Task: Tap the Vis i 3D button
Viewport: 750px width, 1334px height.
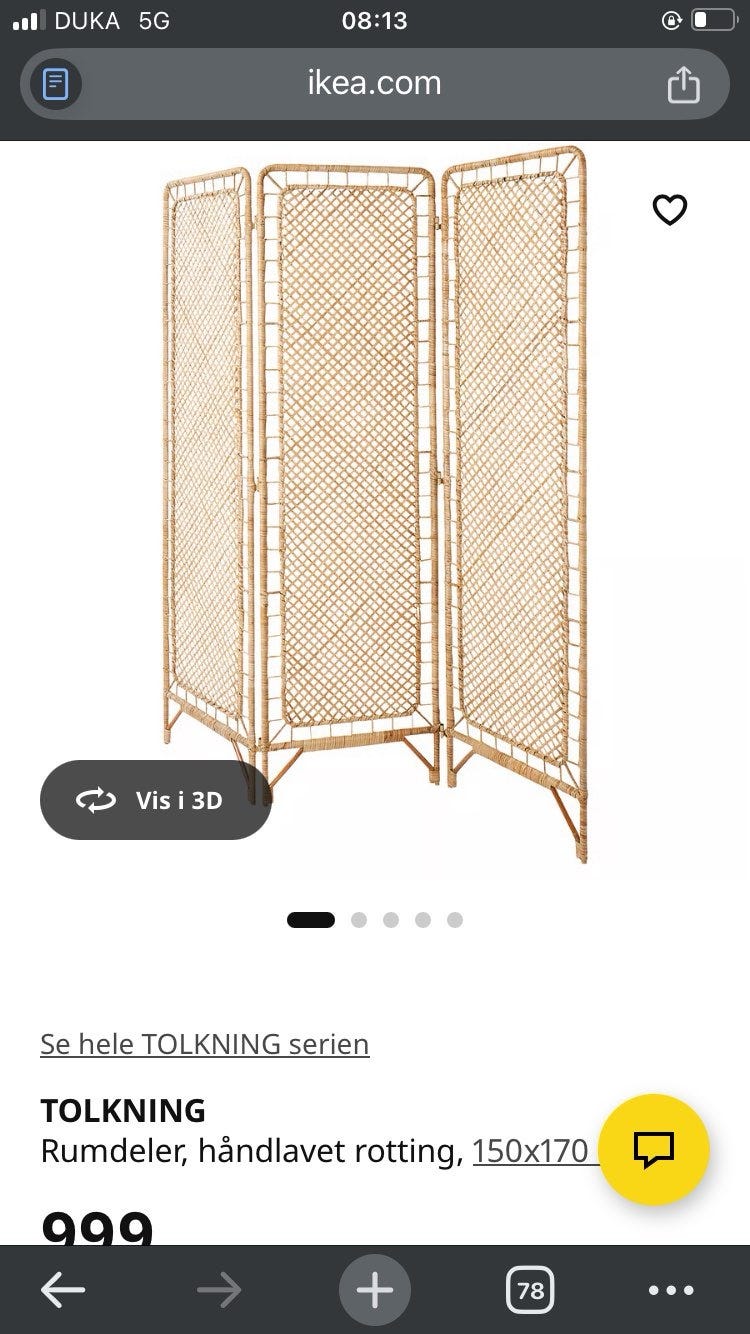Action: pos(155,800)
